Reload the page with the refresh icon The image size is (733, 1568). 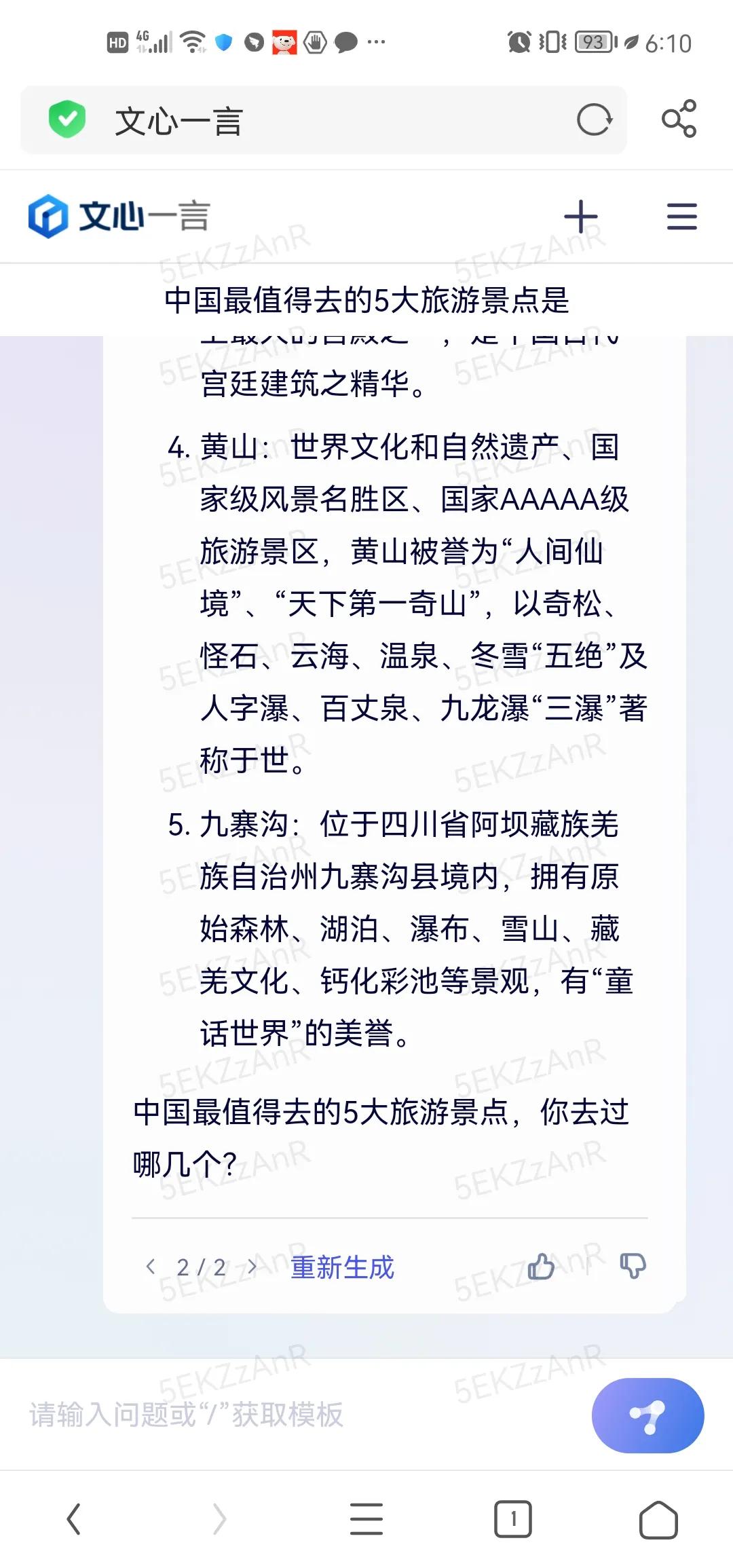point(594,120)
